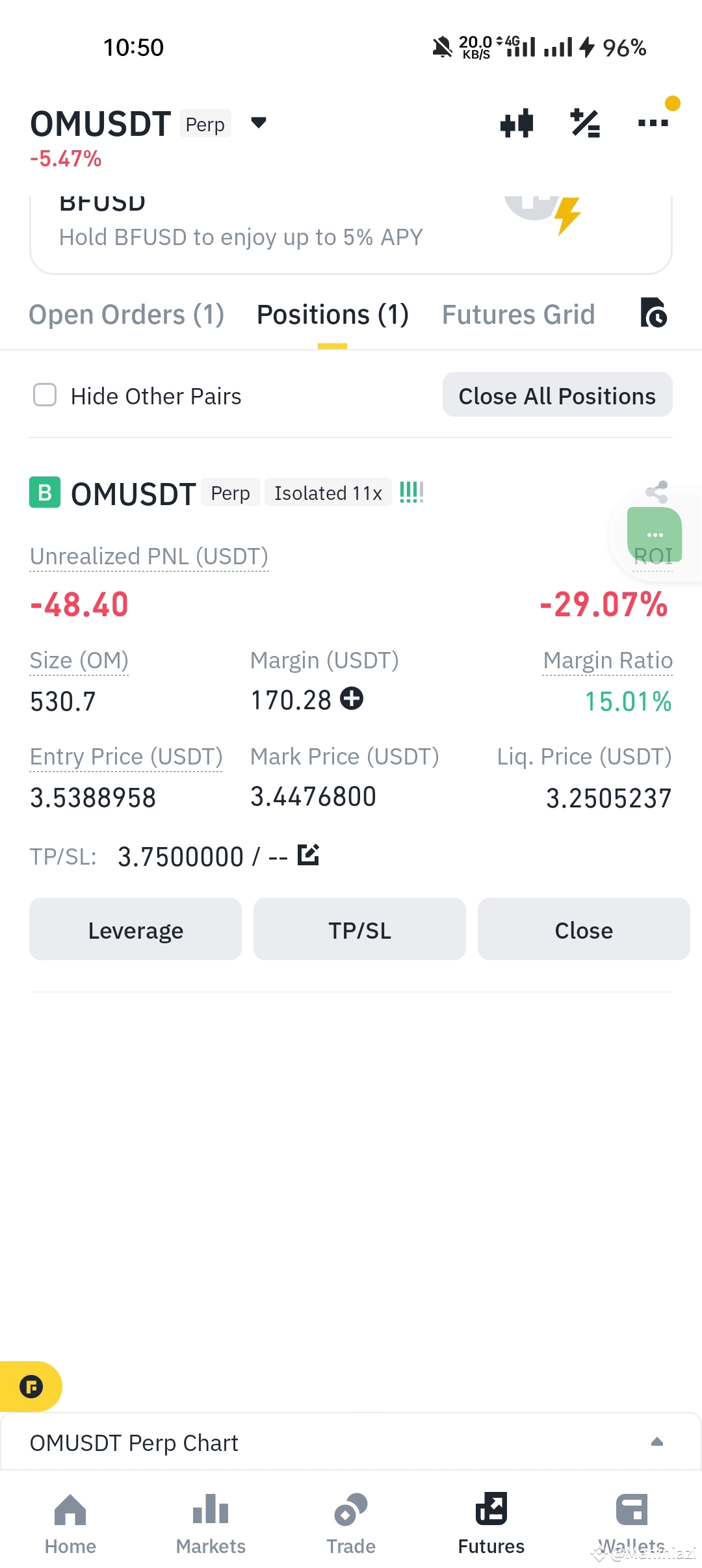702x1568 pixels.
Task: Edit TP/SL using the edit icon
Action: point(308,854)
